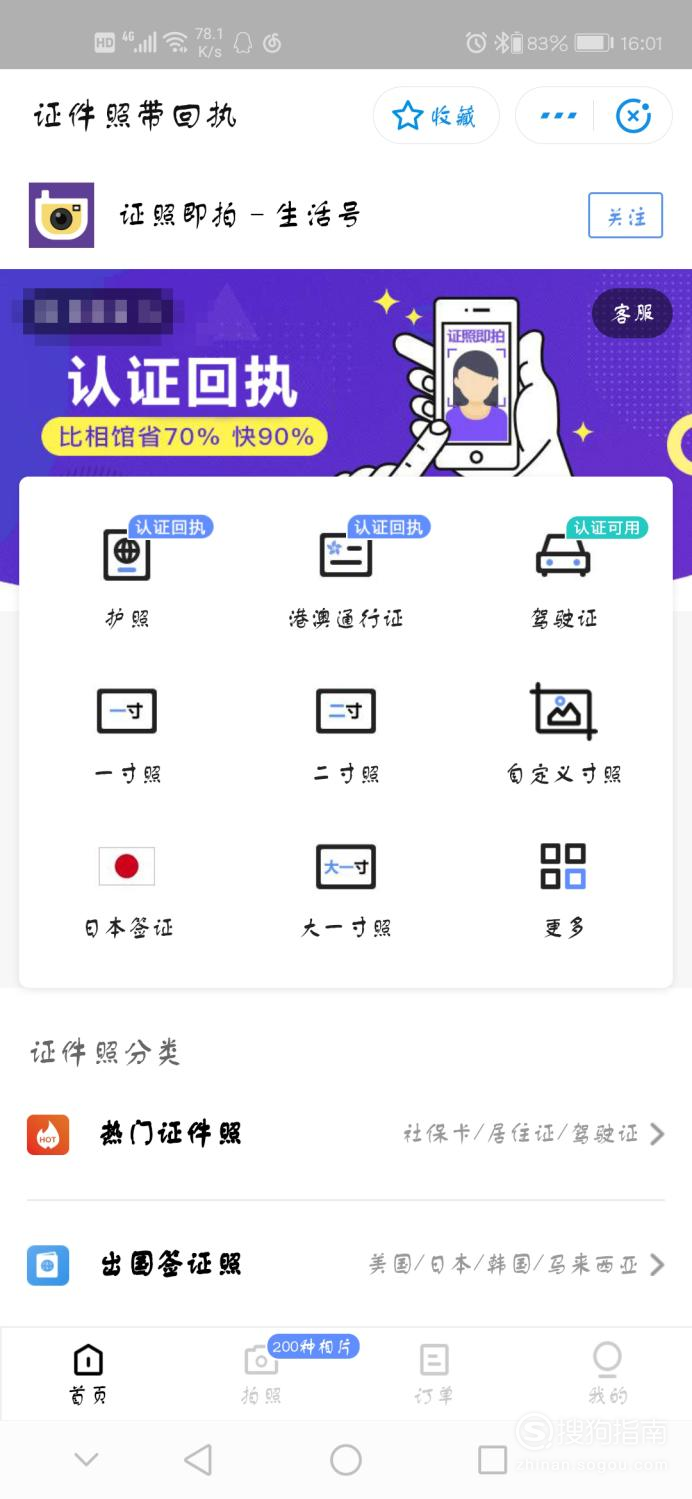Switch to the 订单 orders tab

(434, 1373)
